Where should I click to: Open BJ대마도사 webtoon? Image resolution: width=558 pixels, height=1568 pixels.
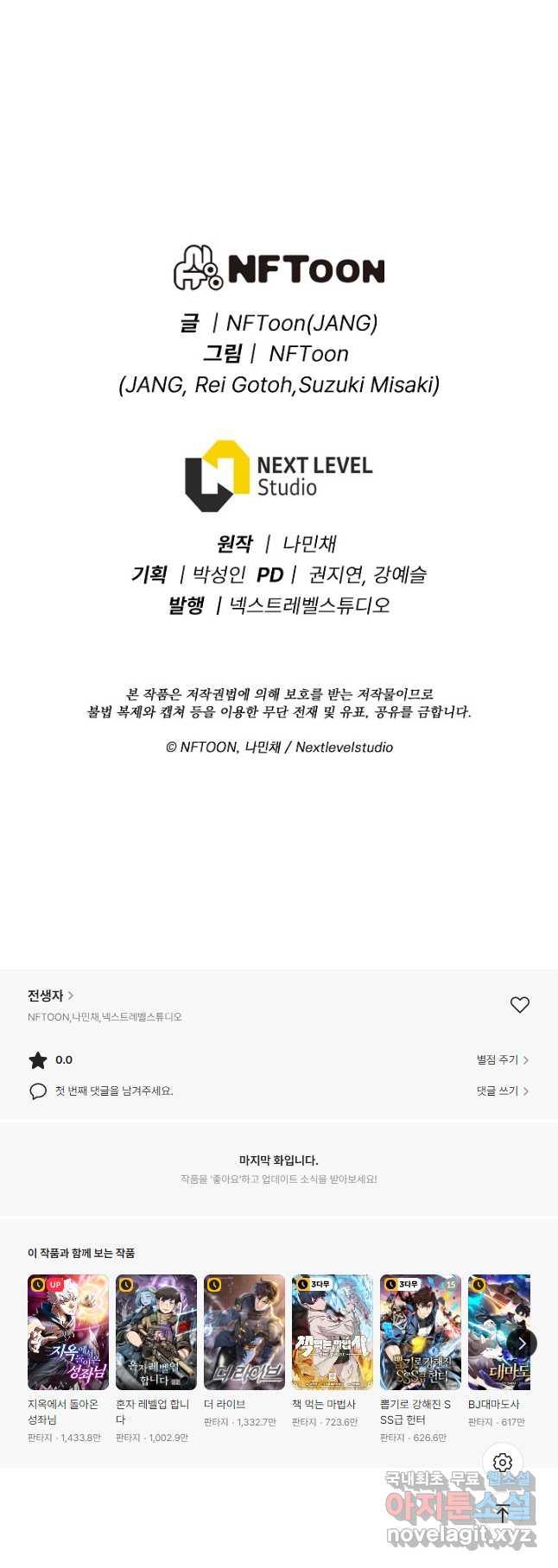pos(496,1332)
